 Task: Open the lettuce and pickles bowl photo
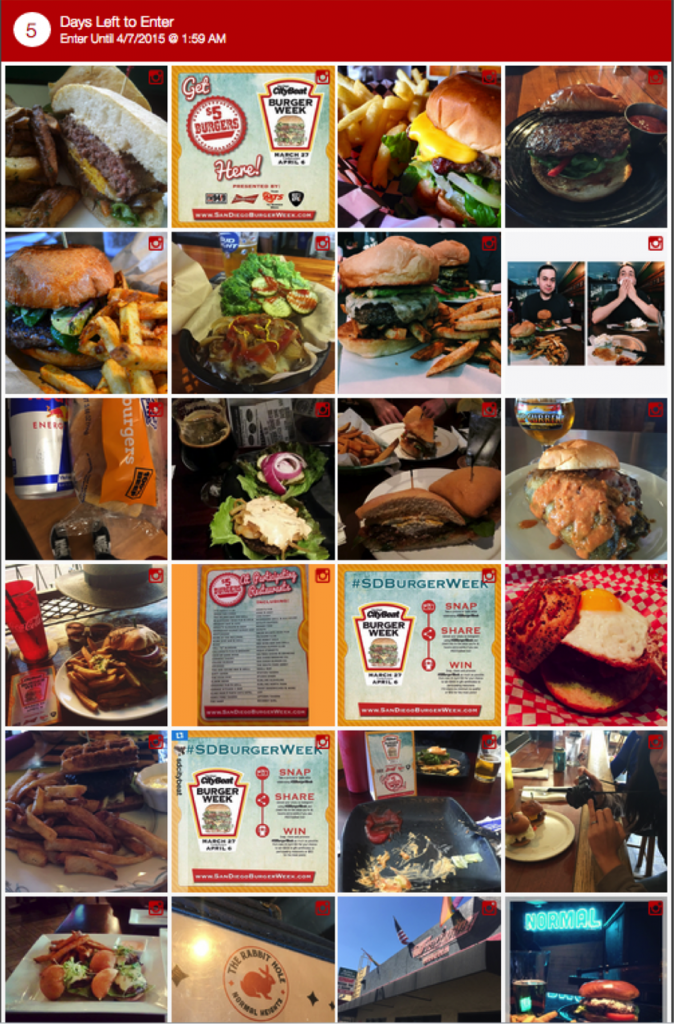pos(252,313)
